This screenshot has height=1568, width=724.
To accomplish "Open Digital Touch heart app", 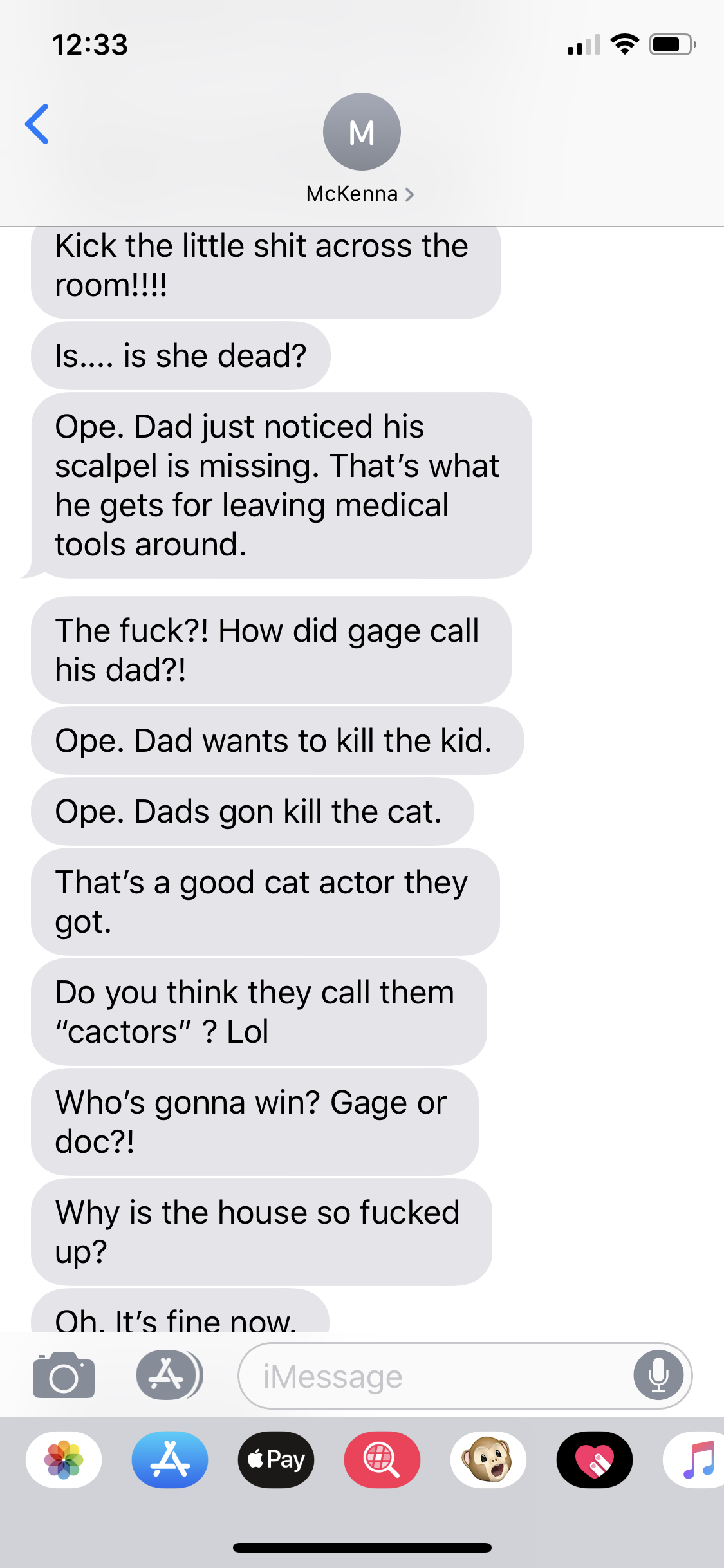I will [x=595, y=1460].
